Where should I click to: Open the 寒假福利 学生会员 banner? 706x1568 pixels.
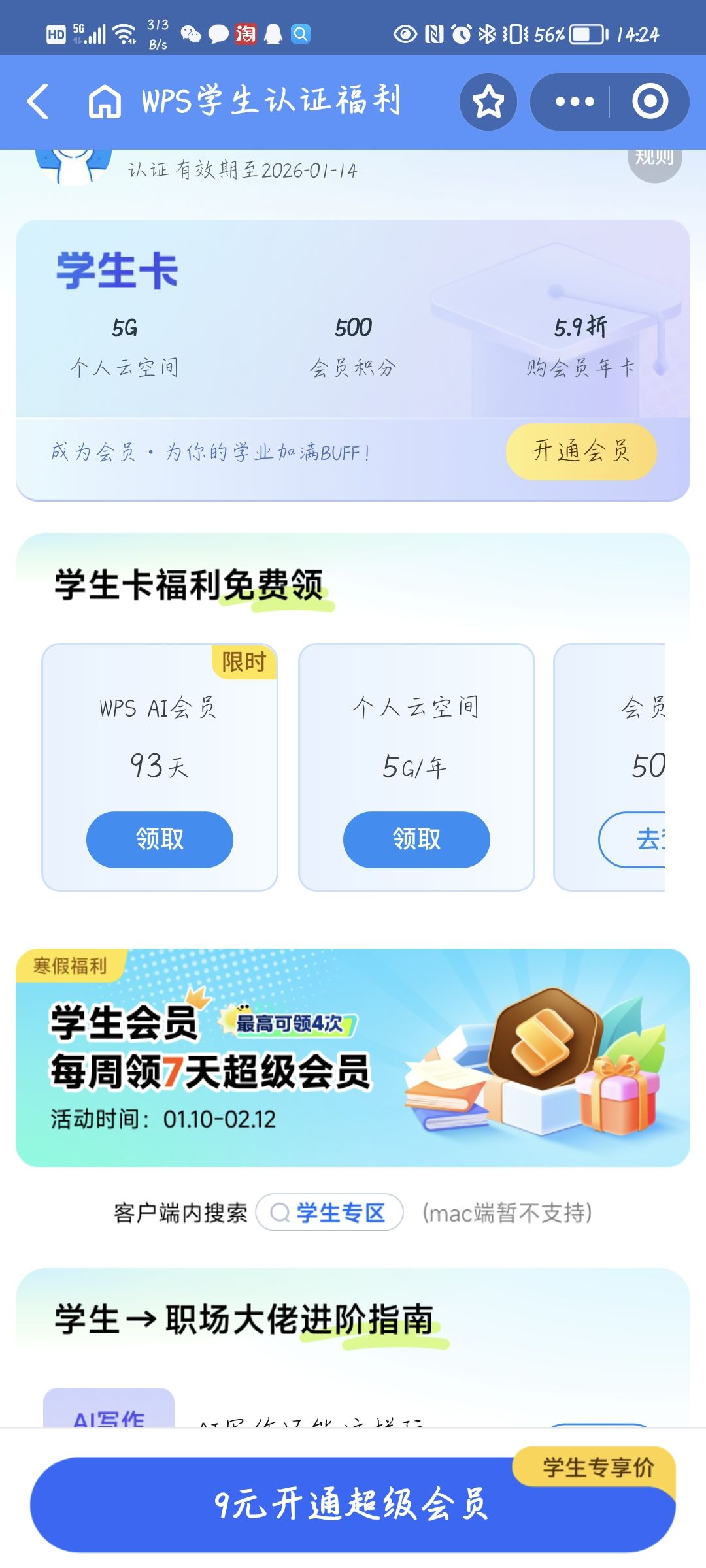pos(353,1057)
